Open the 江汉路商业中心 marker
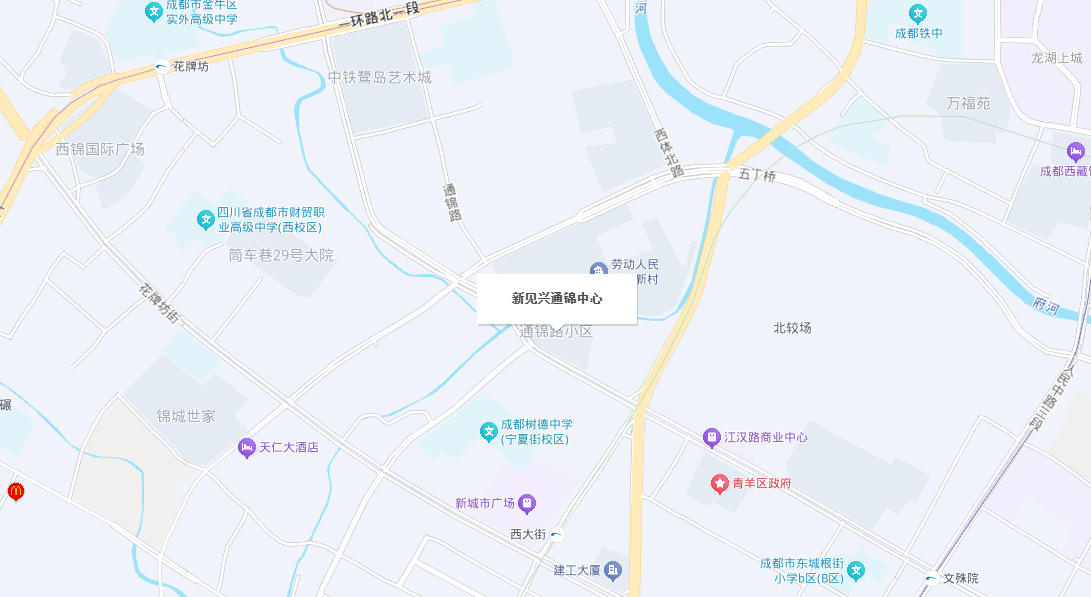This screenshot has height=597, width=1091. click(x=711, y=437)
